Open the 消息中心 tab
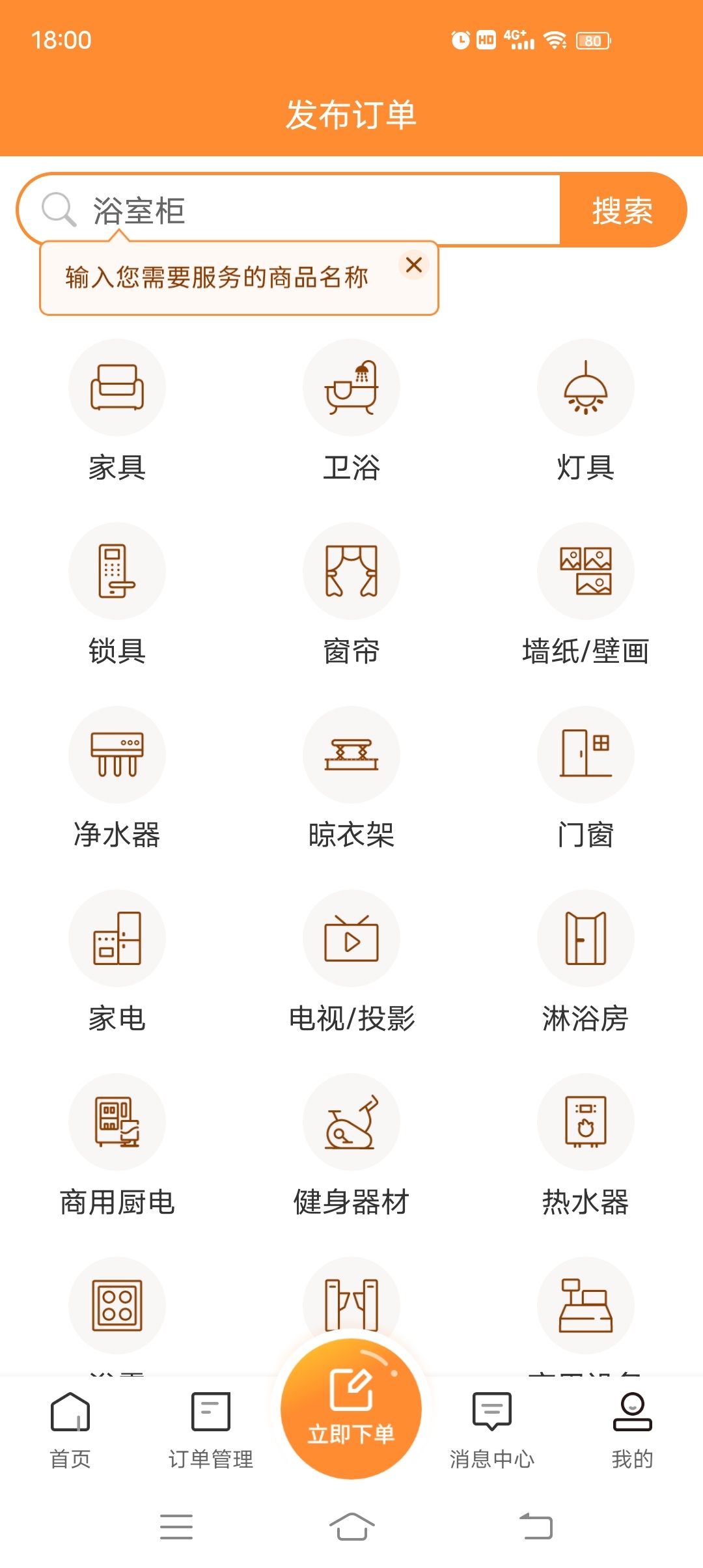Image resolution: width=703 pixels, height=1568 pixels. pyautogui.click(x=492, y=1430)
